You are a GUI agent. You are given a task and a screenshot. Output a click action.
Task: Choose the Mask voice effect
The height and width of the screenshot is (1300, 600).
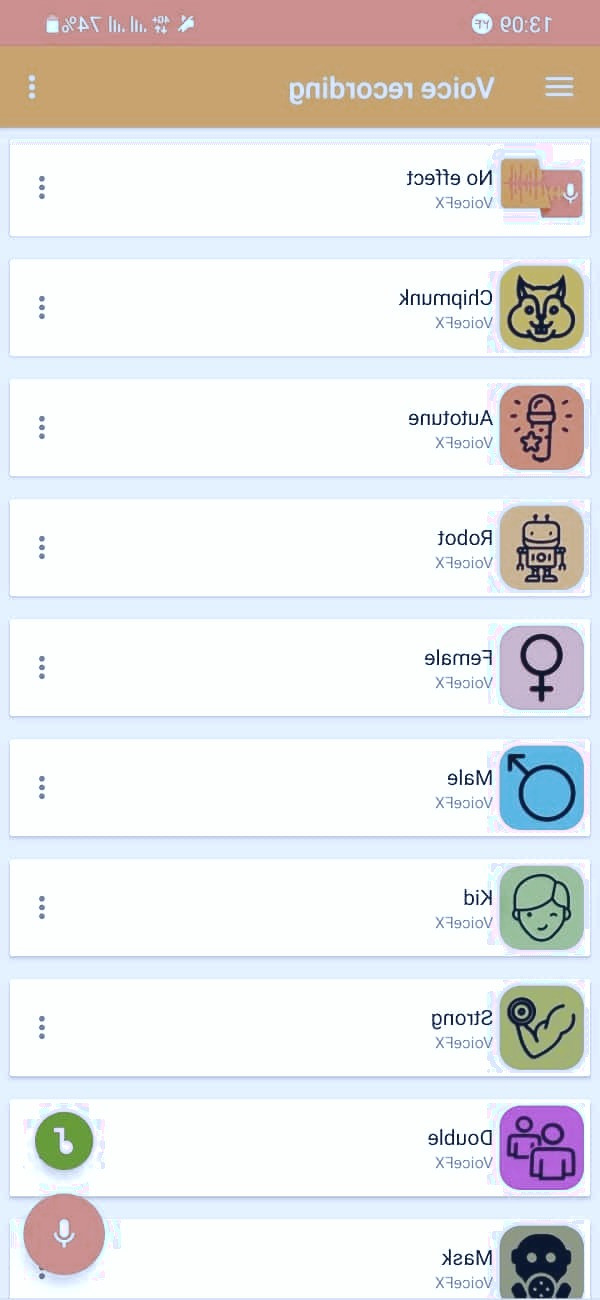click(x=300, y=1262)
